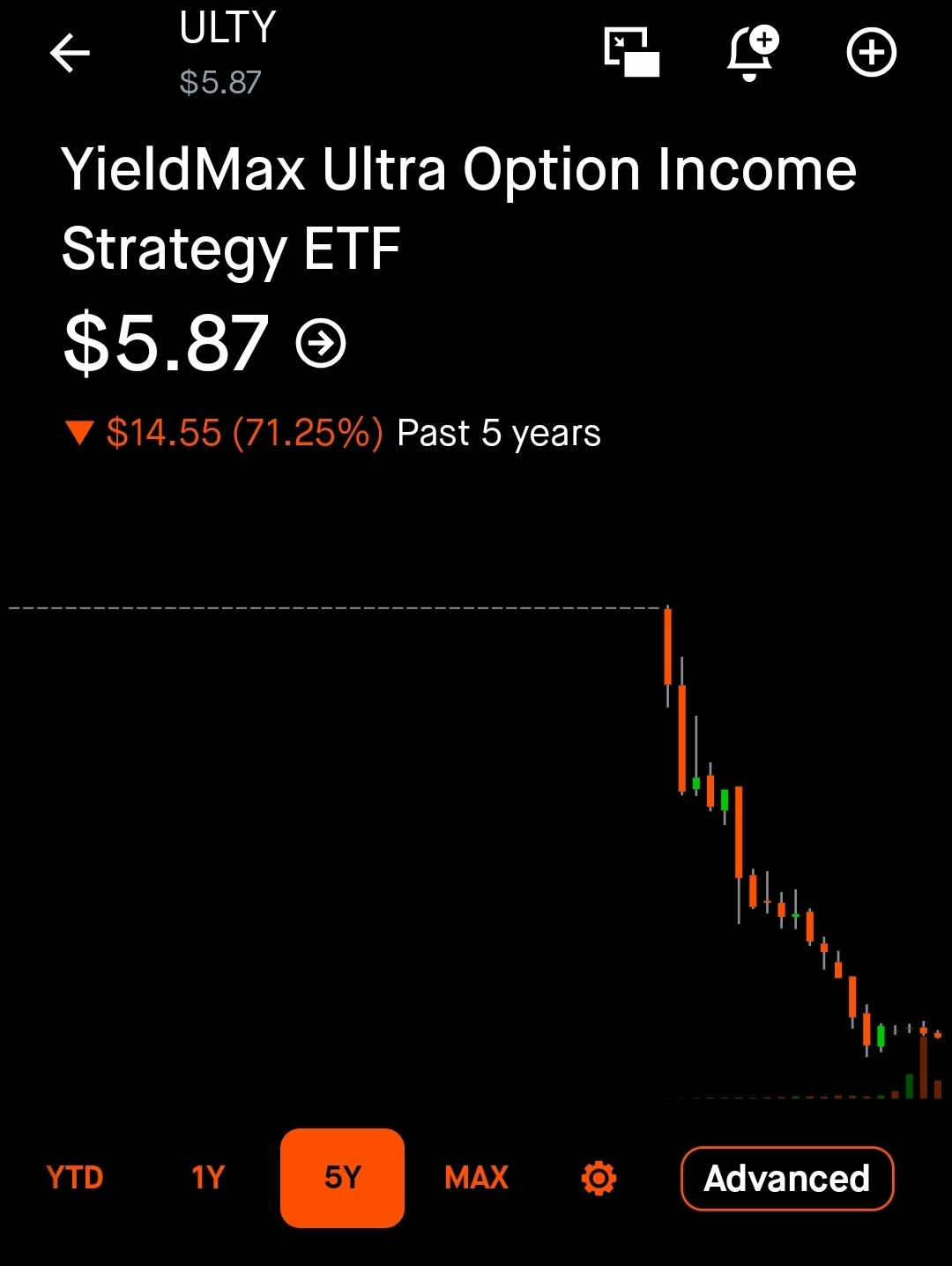Select the 1Y chart range
This screenshot has width=952, height=1266.
click(x=208, y=1178)
